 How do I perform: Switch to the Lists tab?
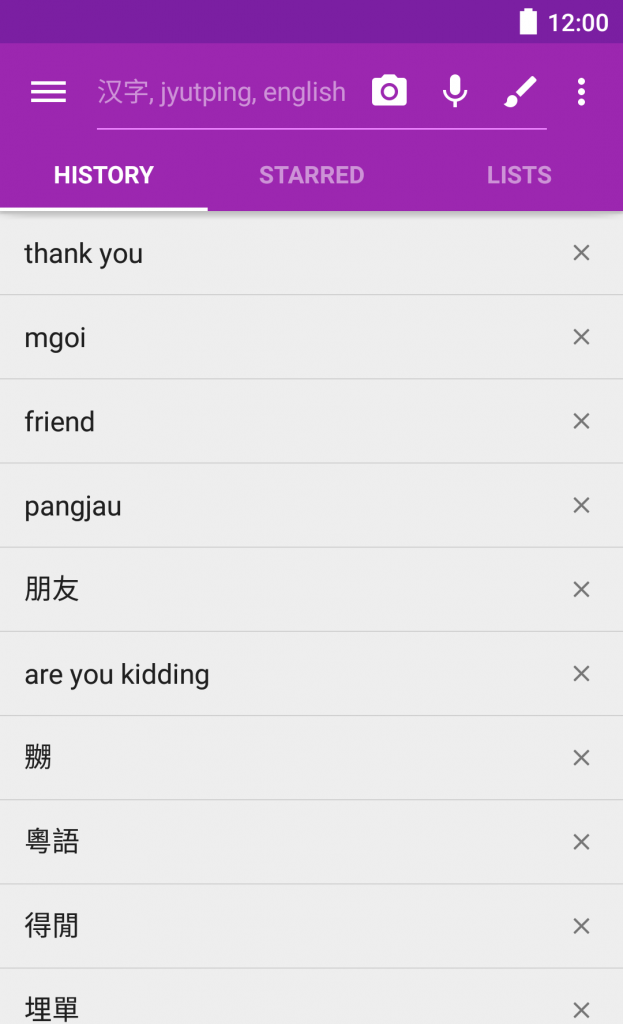tap(519, 176)
